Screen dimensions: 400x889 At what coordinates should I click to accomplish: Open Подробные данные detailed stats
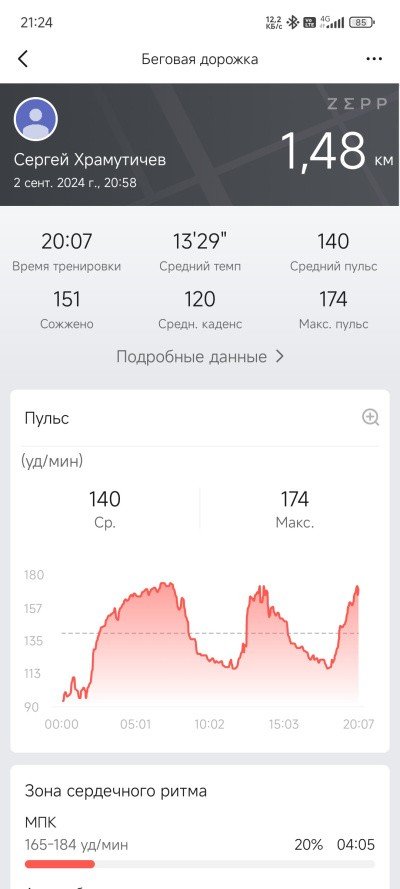199,357
